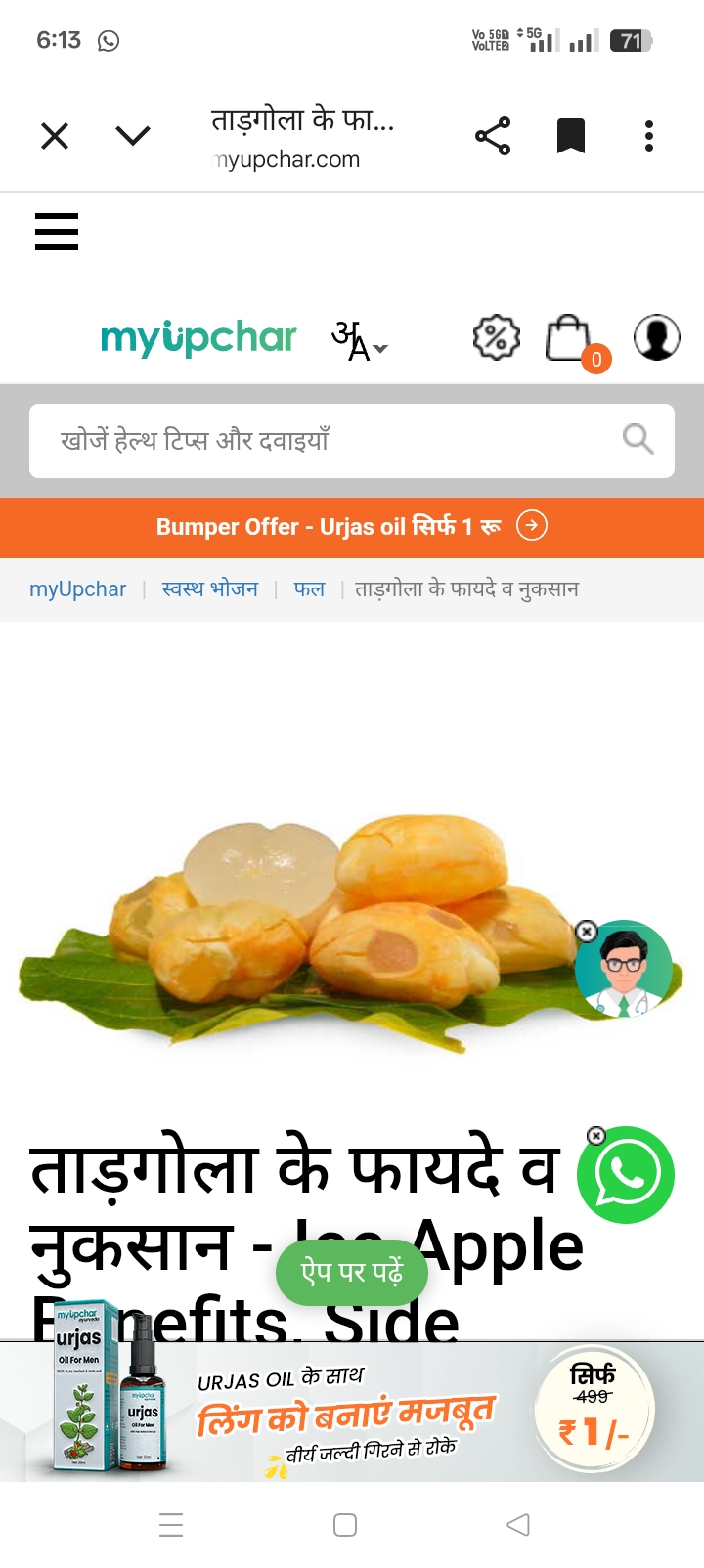Image resolution: width=704 pixels, height=1568 pixels.
Task: Bookmark this page
Action: pos(571,136)
